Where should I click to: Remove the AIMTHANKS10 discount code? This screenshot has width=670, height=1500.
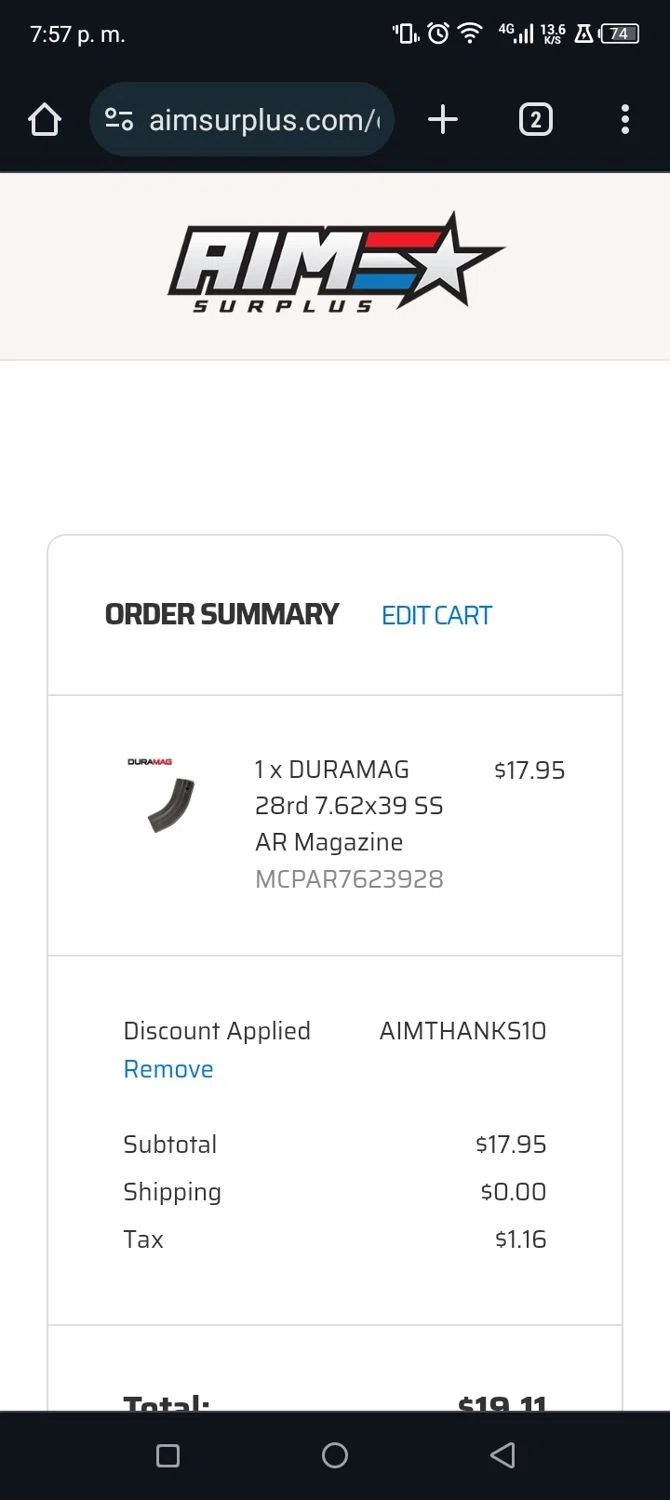(x=168, y=1069)
